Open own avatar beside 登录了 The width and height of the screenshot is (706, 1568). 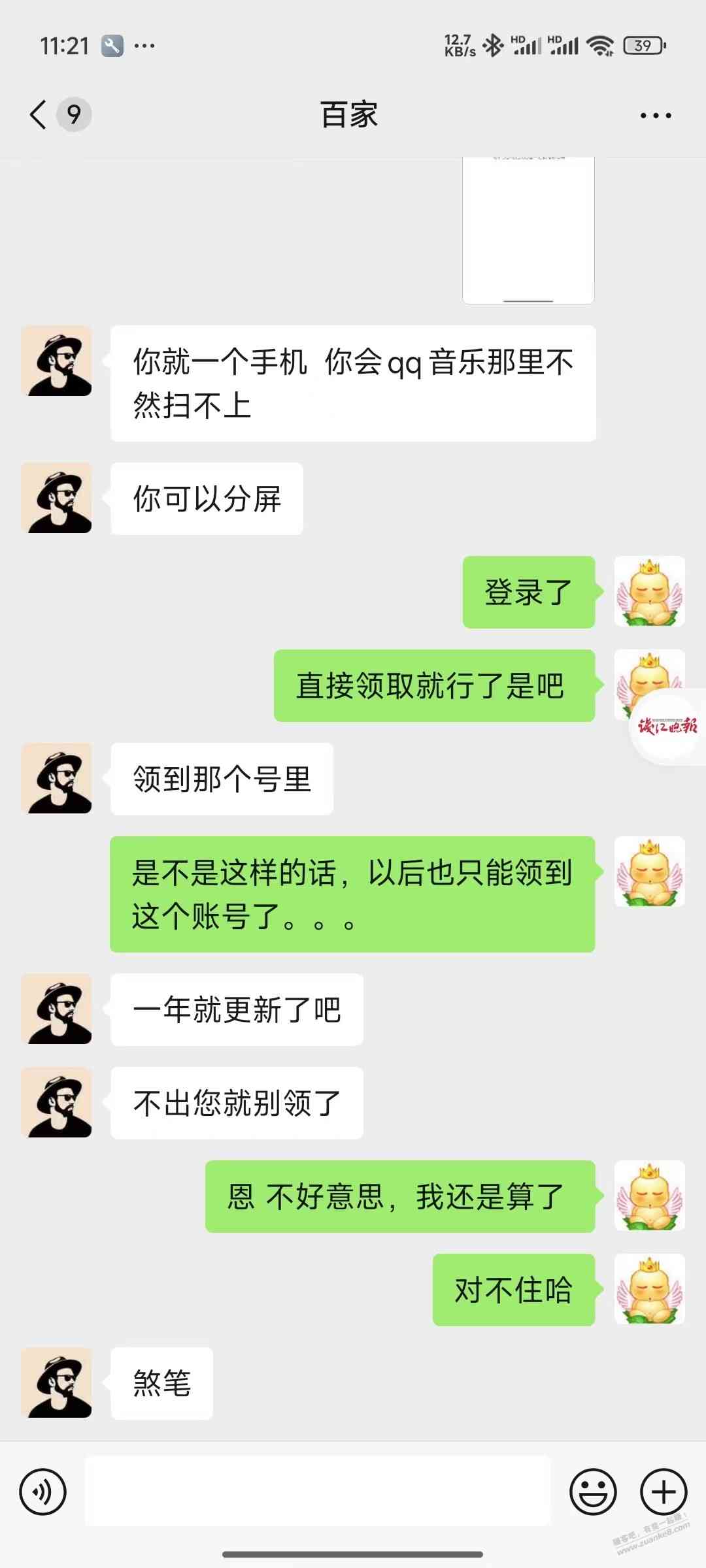649,592
